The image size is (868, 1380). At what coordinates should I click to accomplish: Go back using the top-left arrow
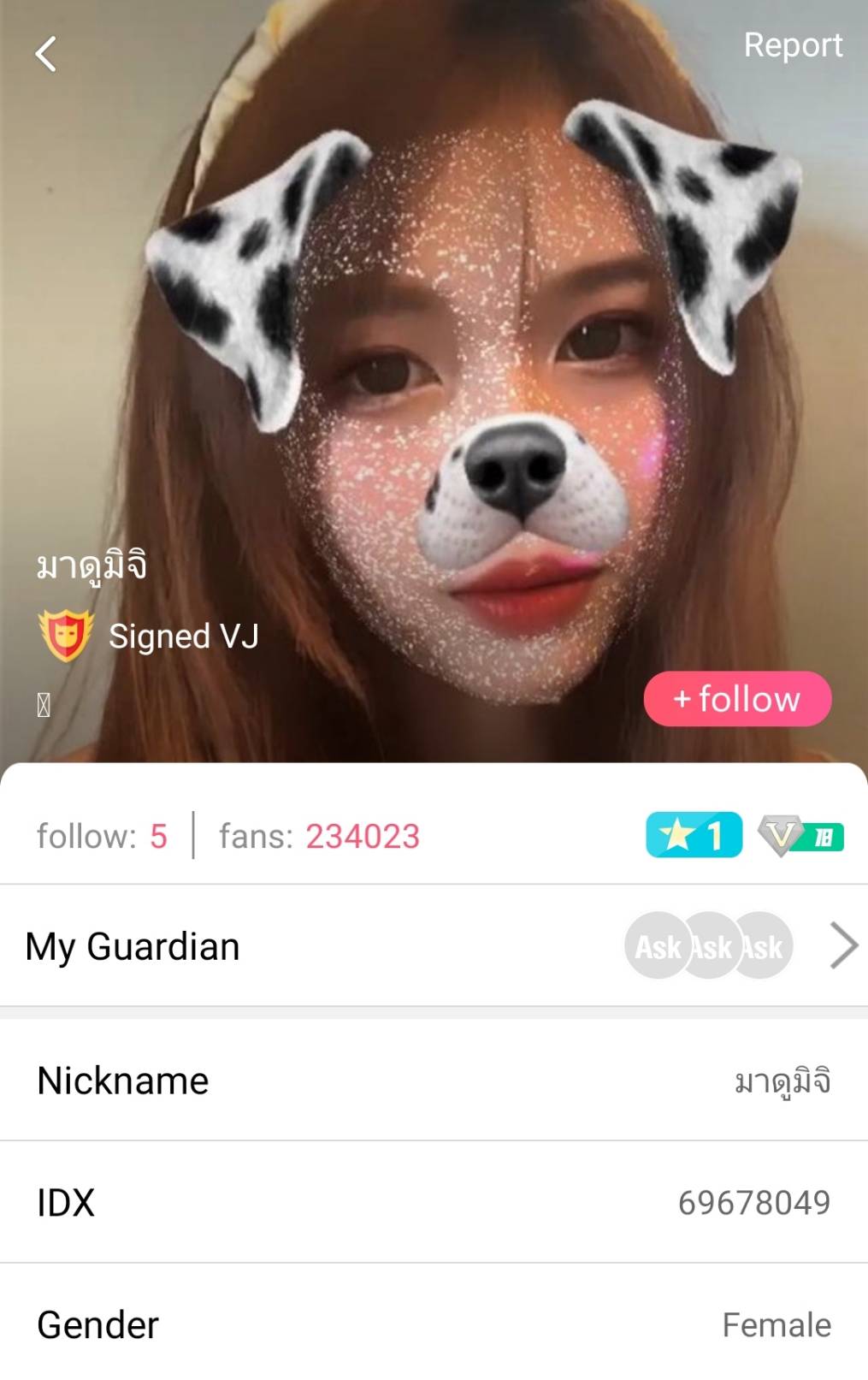click(x=46, y=54)
